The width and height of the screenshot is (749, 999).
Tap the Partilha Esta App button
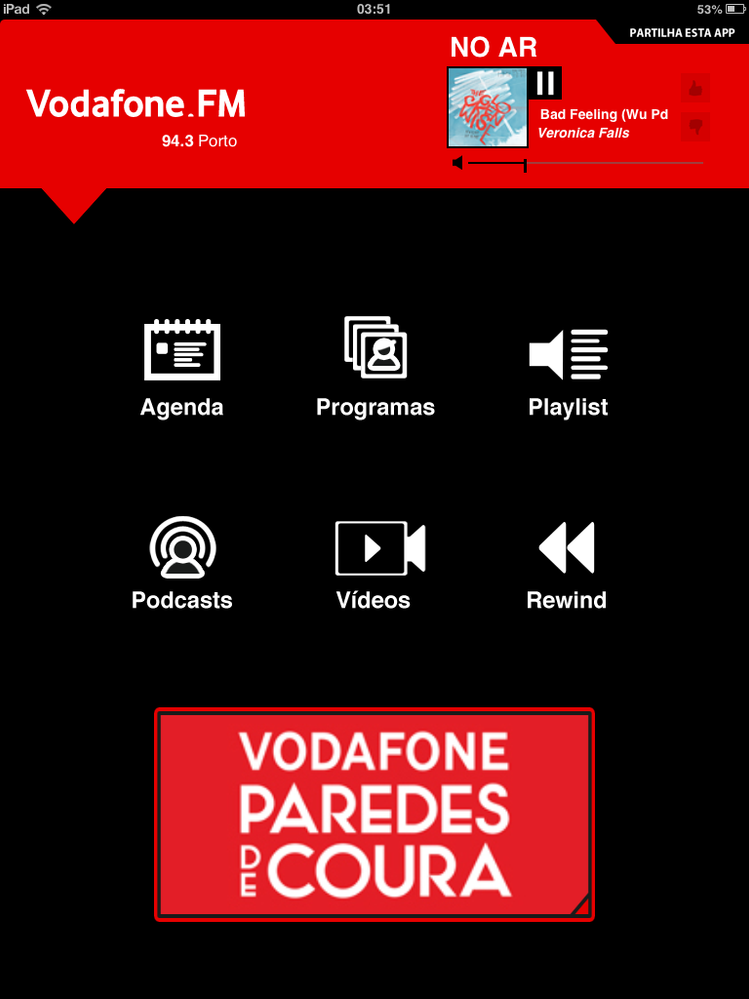point(681,33)
